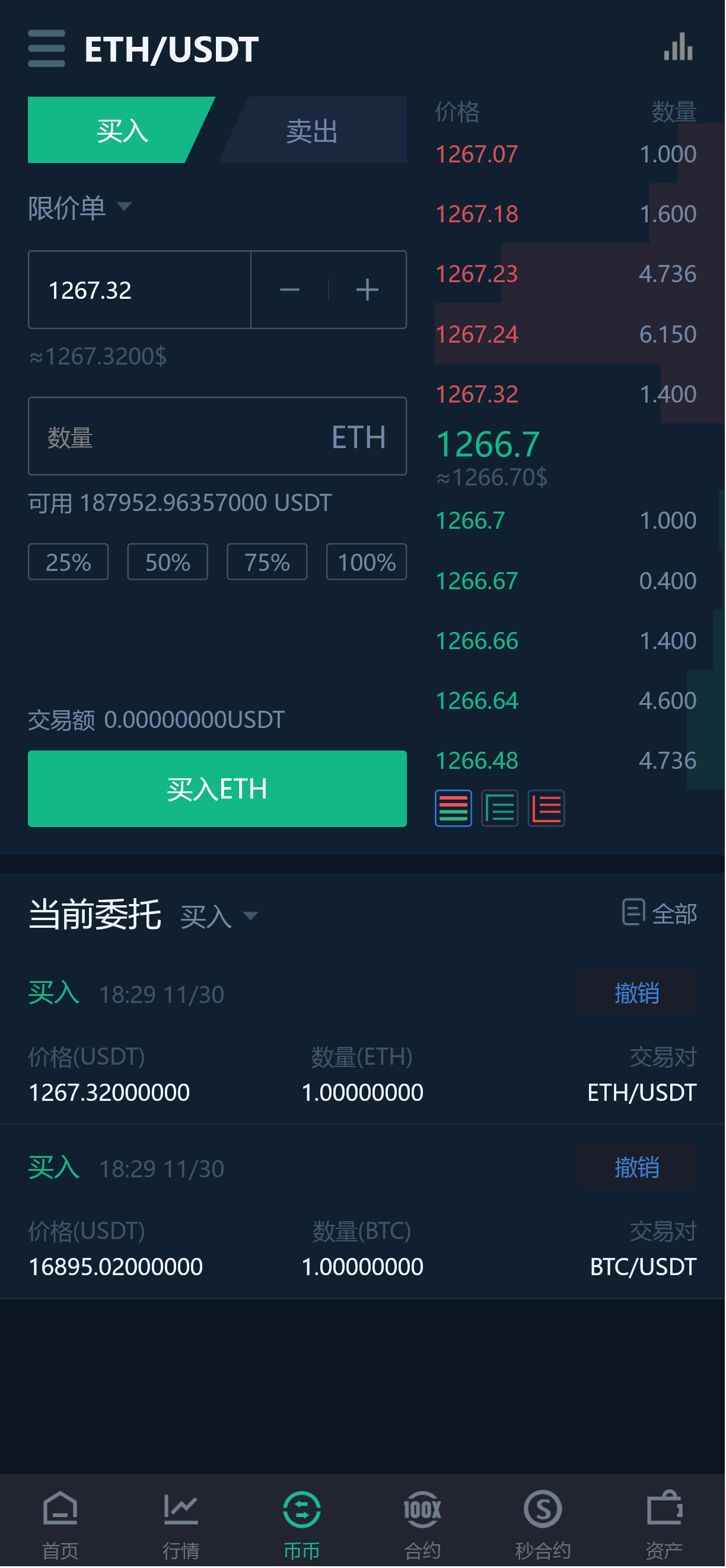
Task: Choose the 50% amount option
Action: pyautogui.click(x=167, y=562)
